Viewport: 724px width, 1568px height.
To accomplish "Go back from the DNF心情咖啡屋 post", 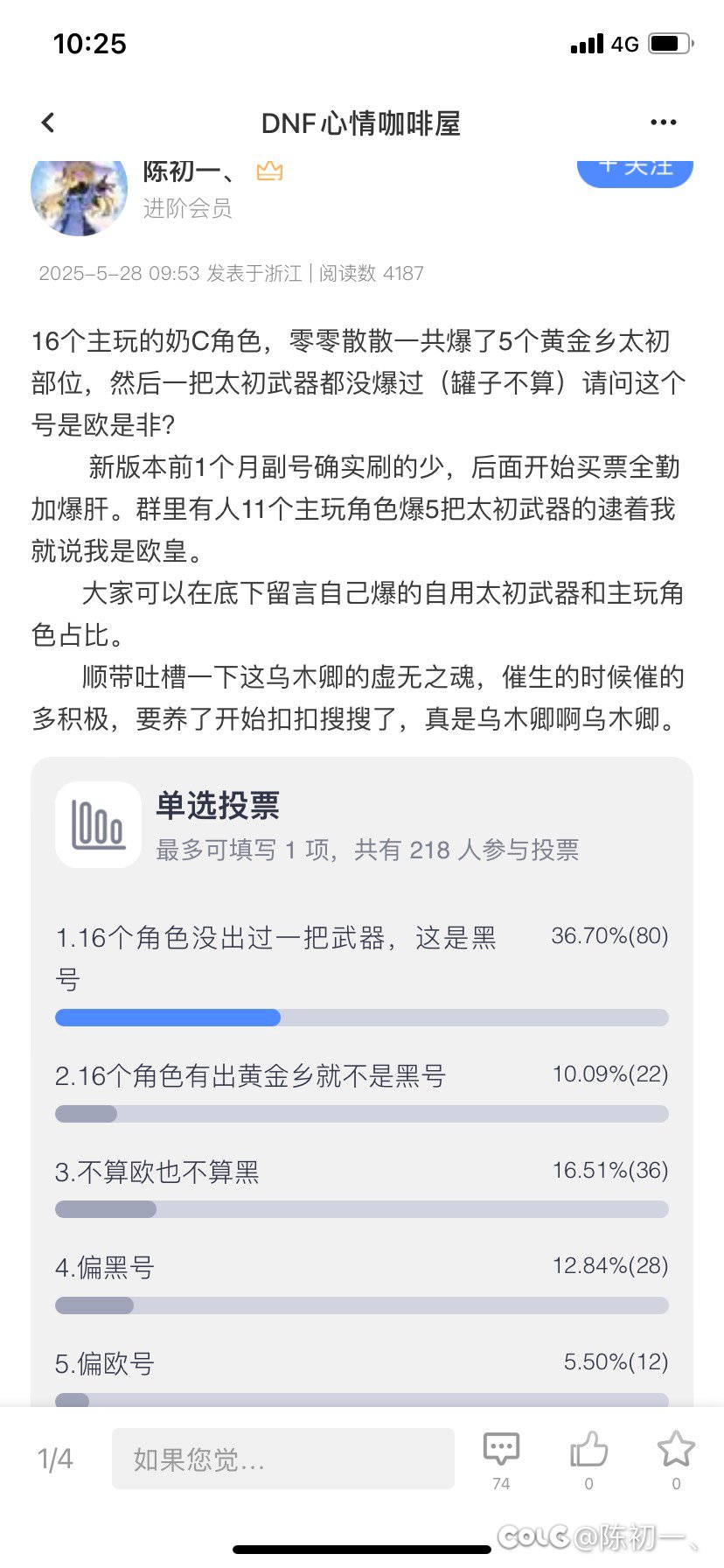I will (48, 123).
